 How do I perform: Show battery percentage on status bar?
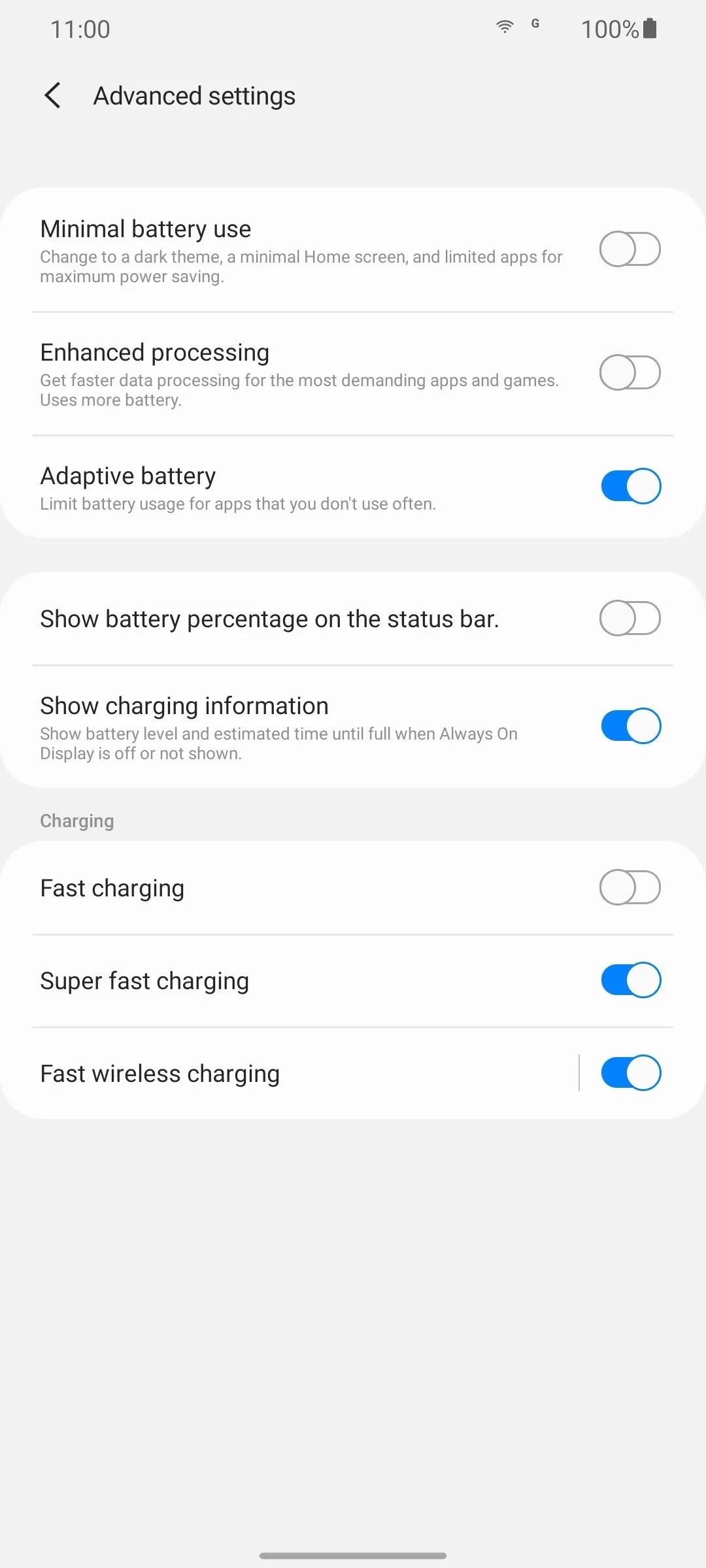click(x=630, y=618)
